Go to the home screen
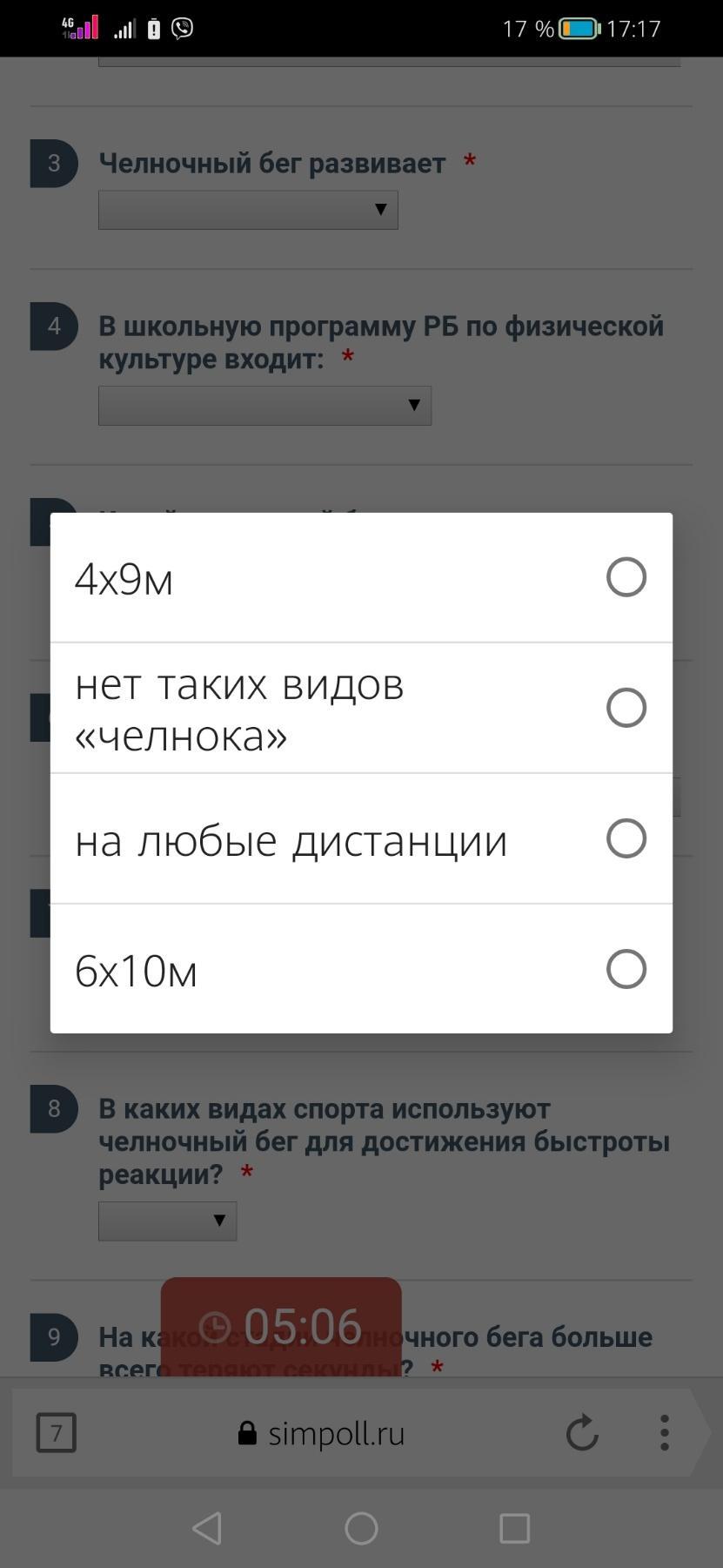The image size is (723, 1568). 361,1528
